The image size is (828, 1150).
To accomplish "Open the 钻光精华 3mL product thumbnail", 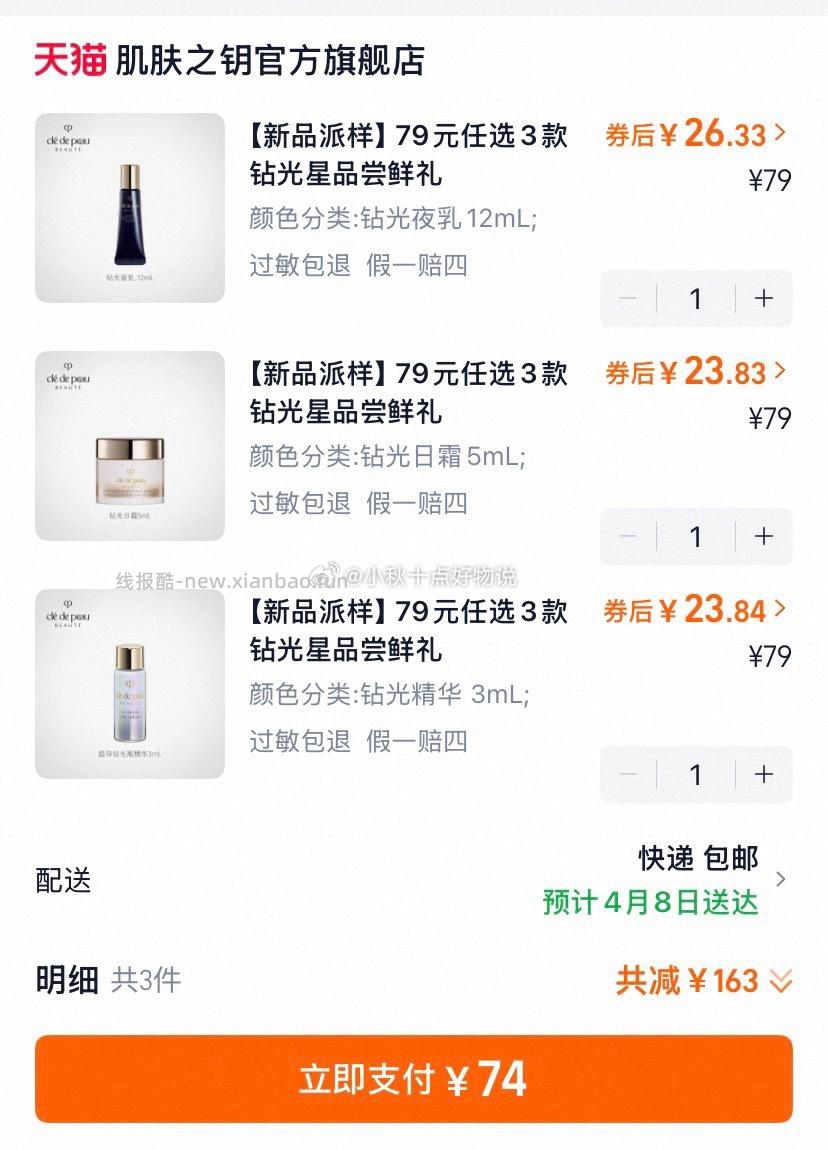I will pos(128,686).
